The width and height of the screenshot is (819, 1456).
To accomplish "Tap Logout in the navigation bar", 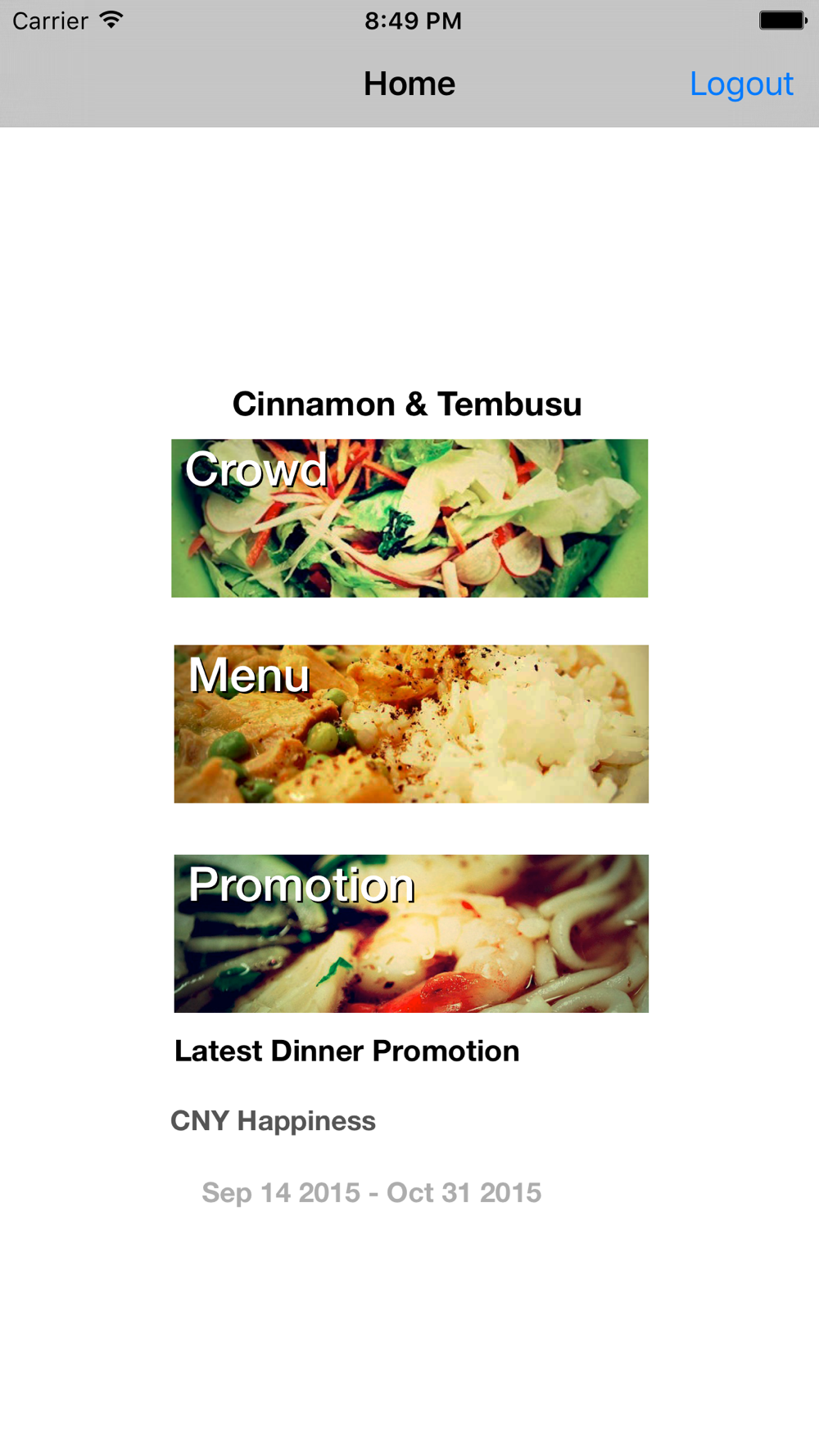I will point(741,84).
